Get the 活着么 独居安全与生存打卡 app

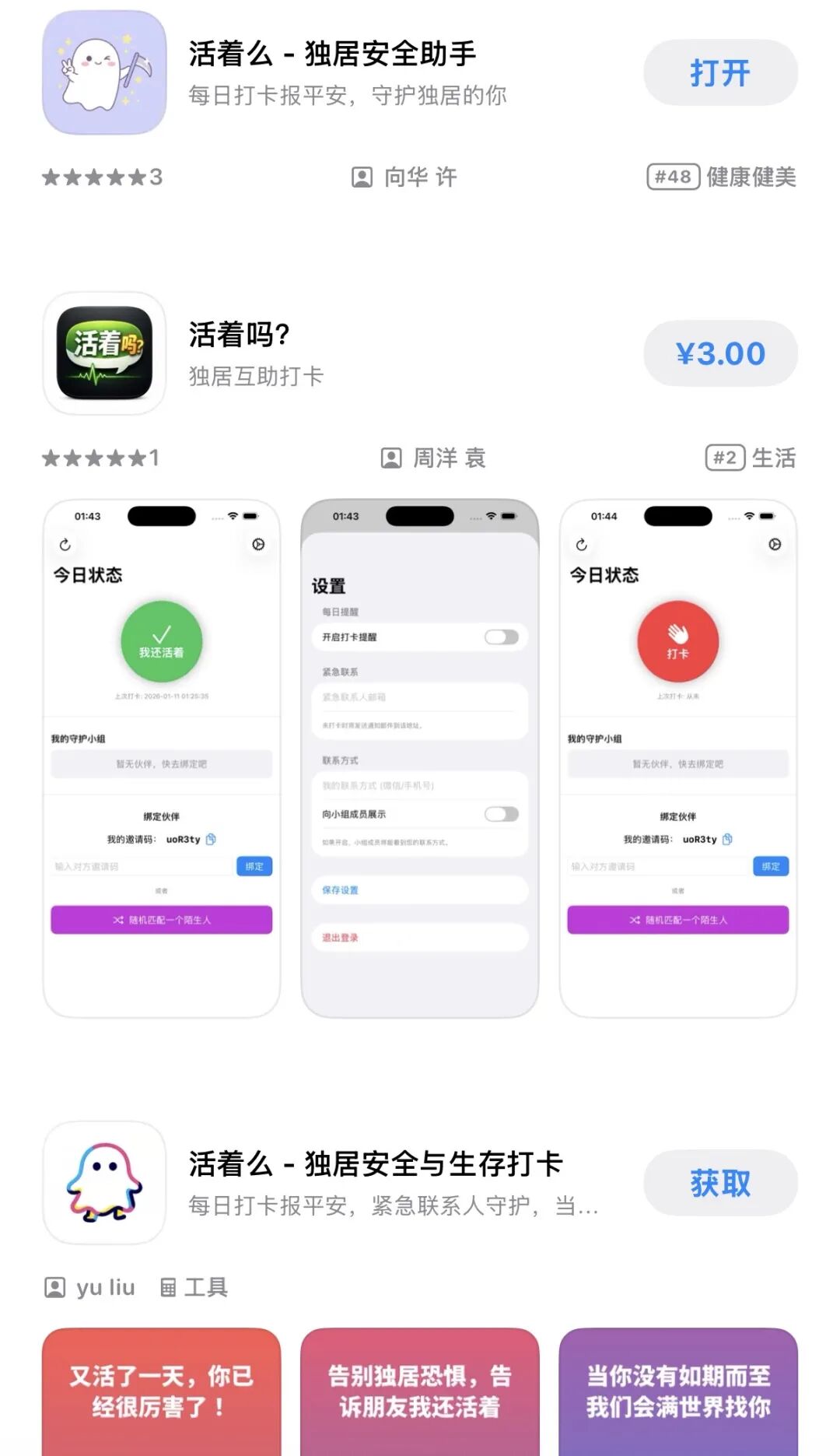click(x=719, y=1183)
